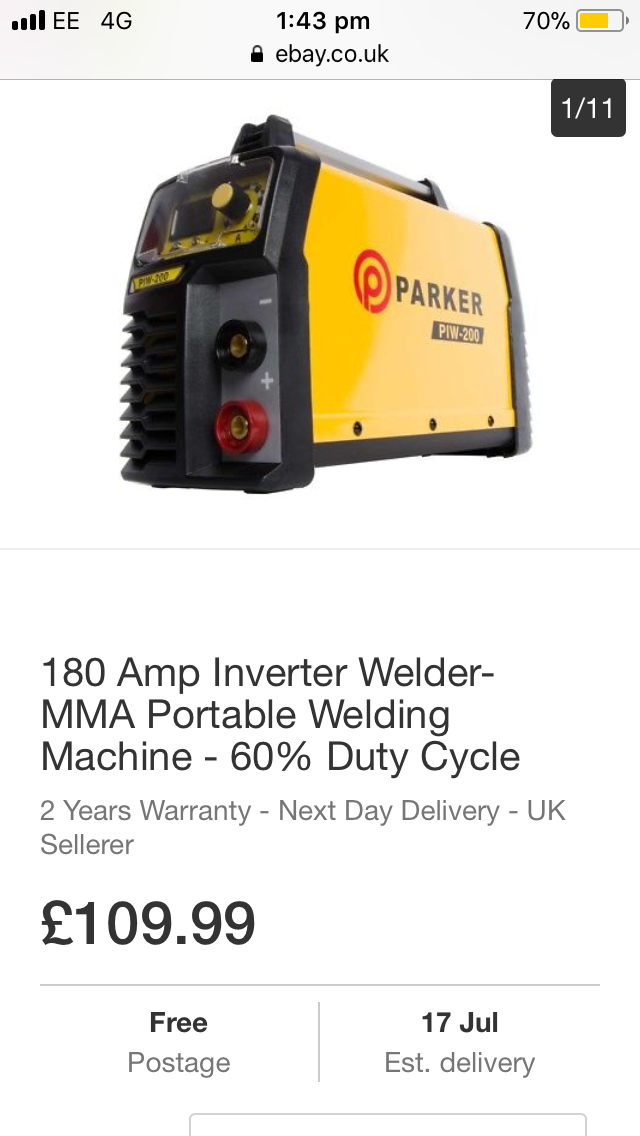Tap the ebay.co.uk address bar
Image resolution: width=640 pixels, height=1136 pixels.
[320, 54]
